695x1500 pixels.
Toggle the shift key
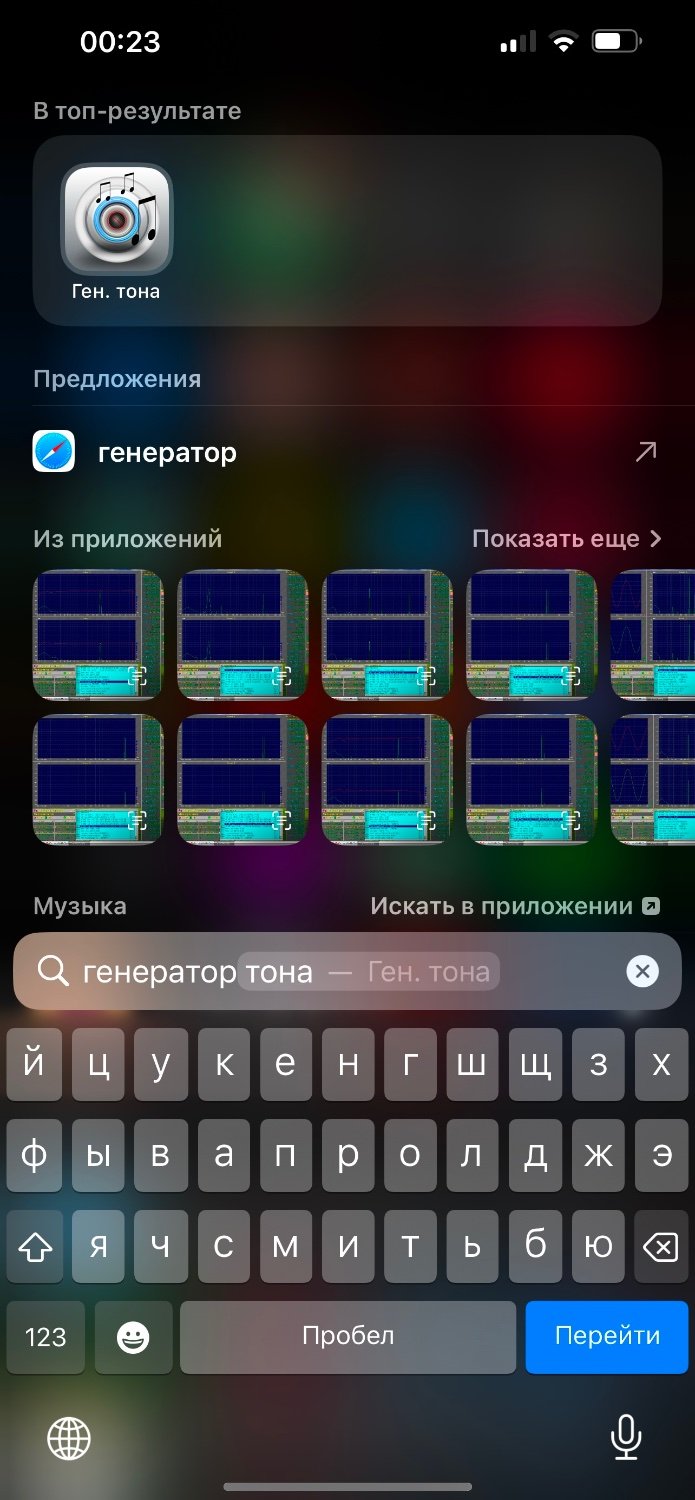(x=35, y=1246)
